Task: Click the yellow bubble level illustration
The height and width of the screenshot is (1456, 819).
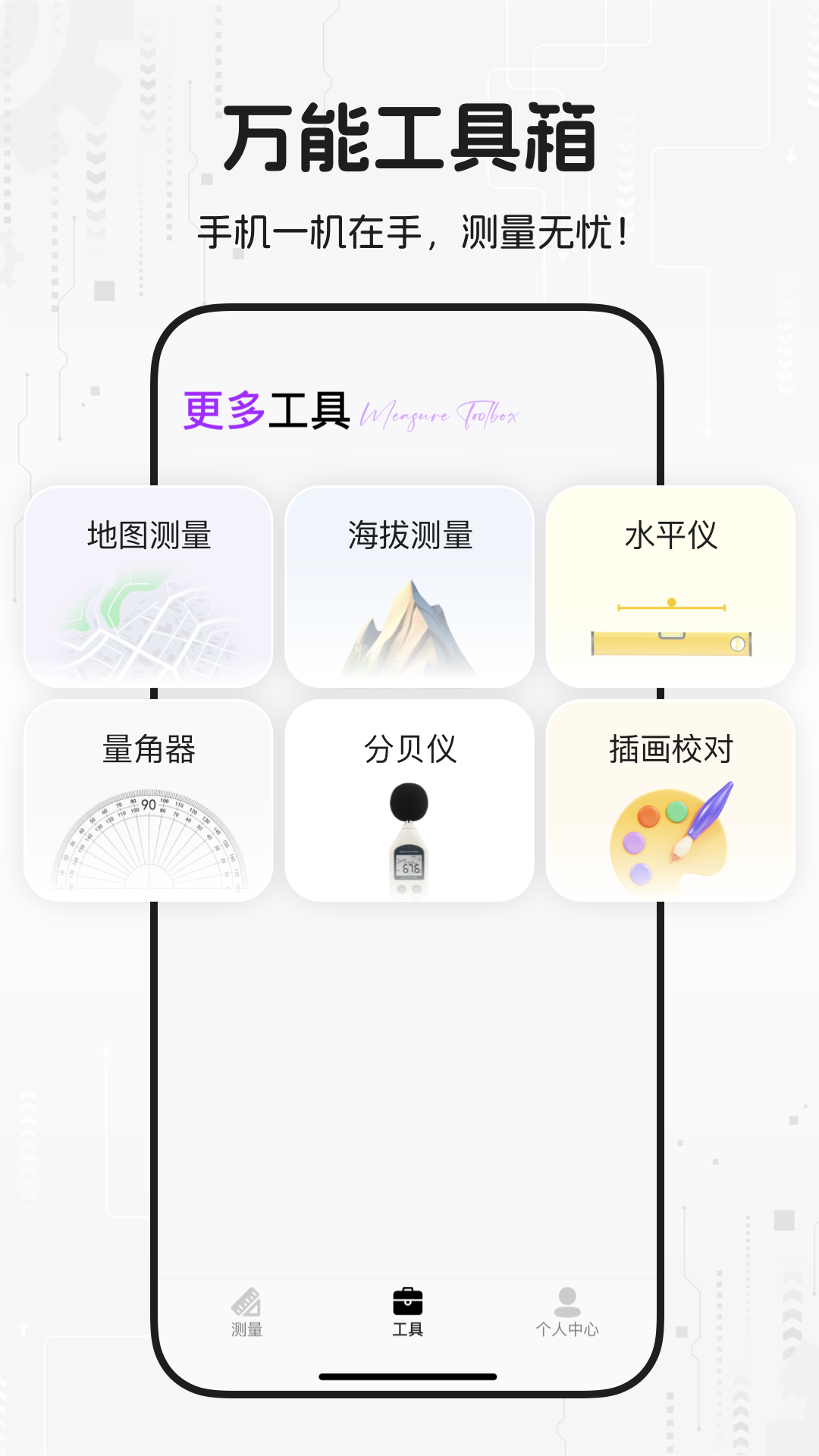Action: [670, 643]
